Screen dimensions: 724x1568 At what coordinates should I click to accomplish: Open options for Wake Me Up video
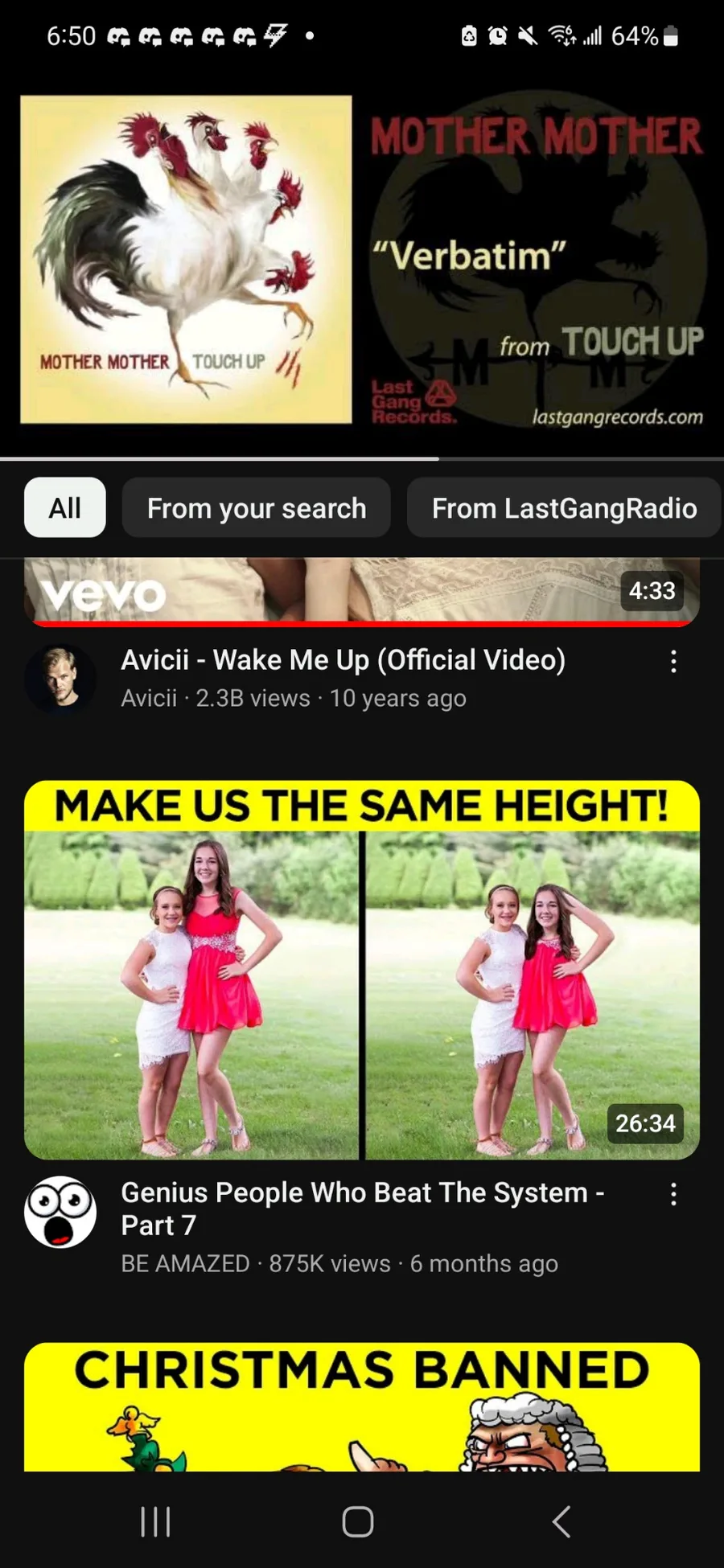click(x=673, y=662)
